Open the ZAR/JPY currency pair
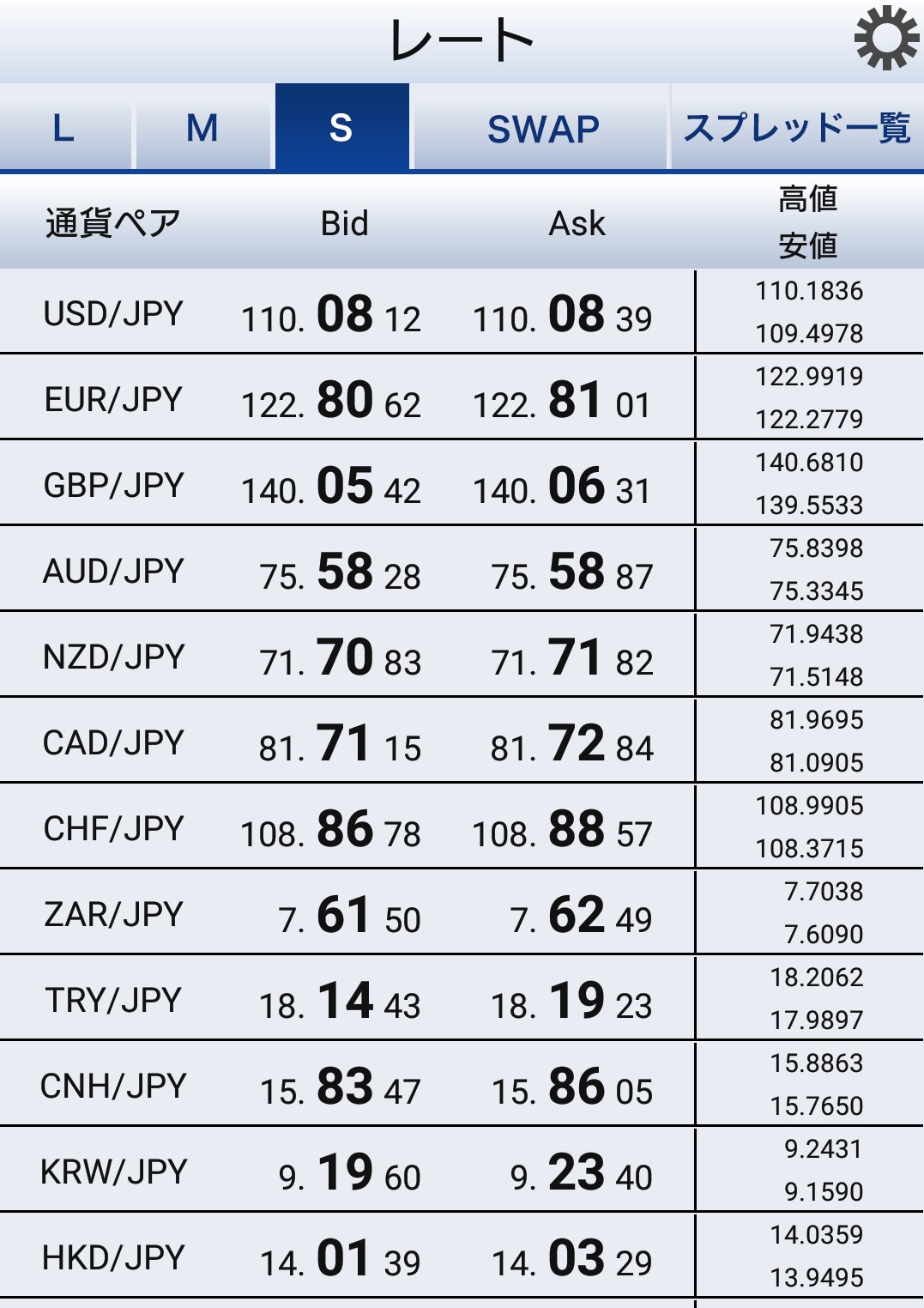This screenshot has width=924, height=1308. (x=113, y=914)
